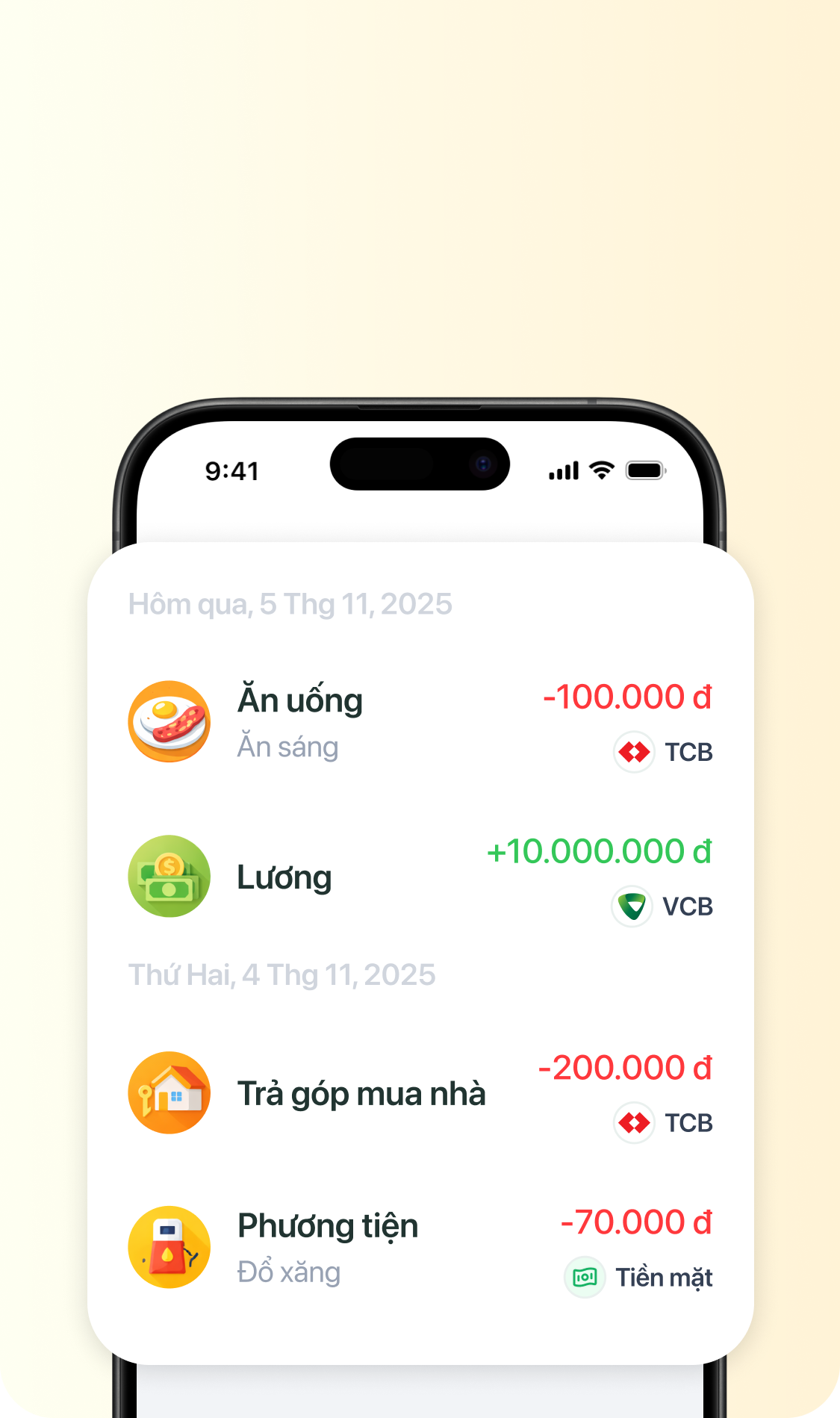Open the Trả góp mua nhà house icon
Image resolution: width=840 pixels, height=1418 pixels.
pos(169,1092)
